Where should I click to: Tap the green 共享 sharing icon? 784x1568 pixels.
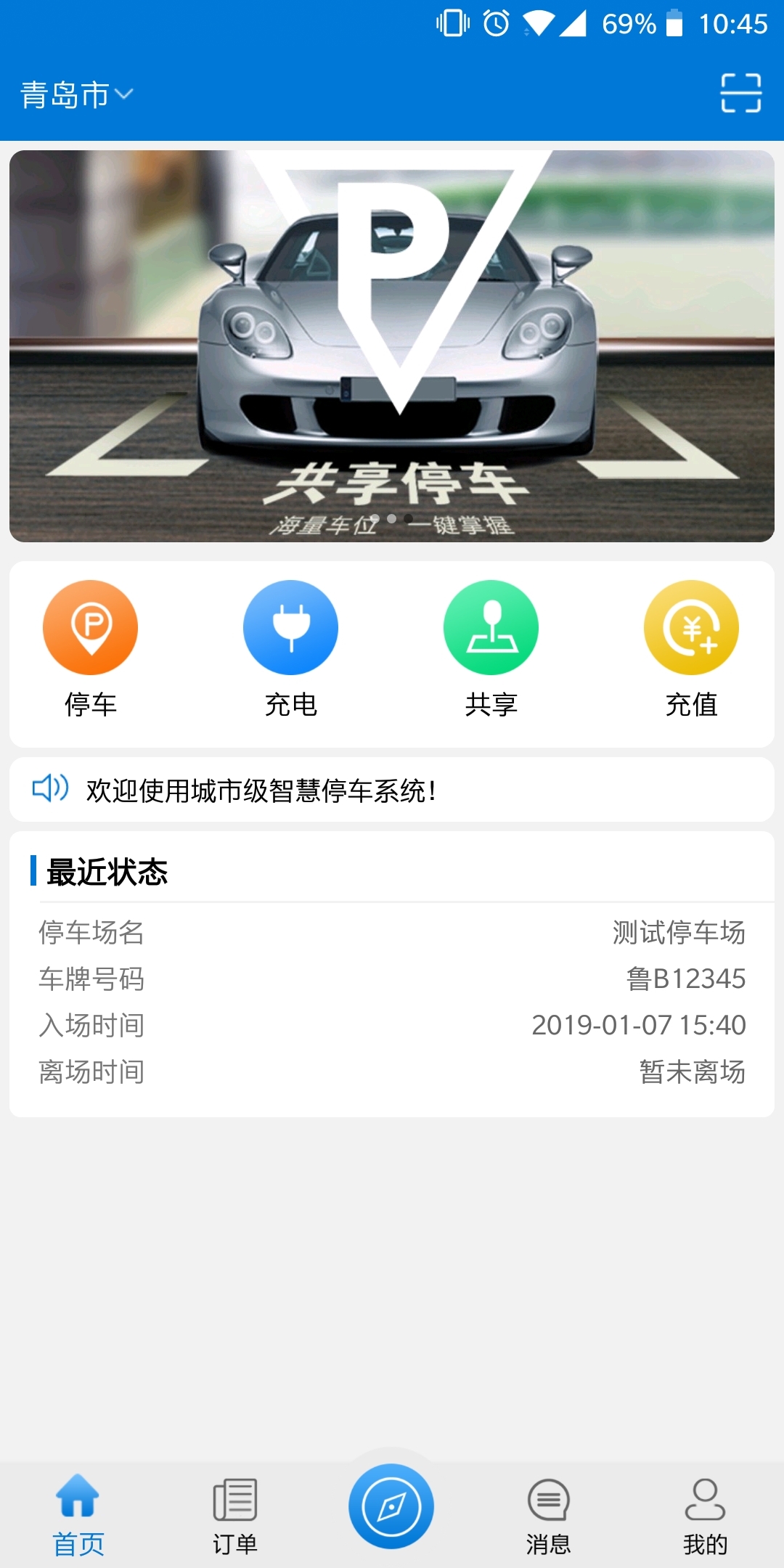(491, 626)
